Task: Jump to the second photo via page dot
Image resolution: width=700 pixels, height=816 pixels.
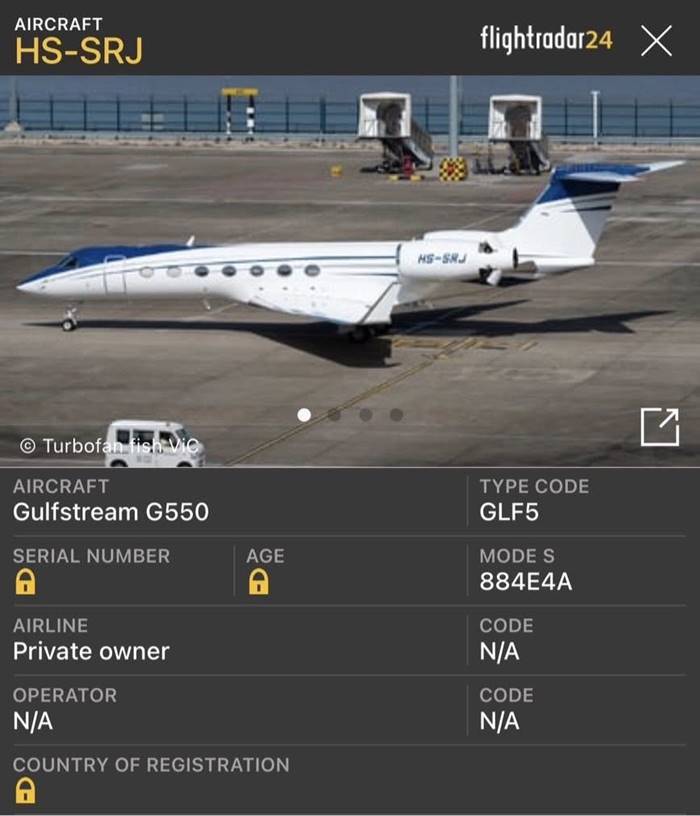Action: tap(334, 414)
